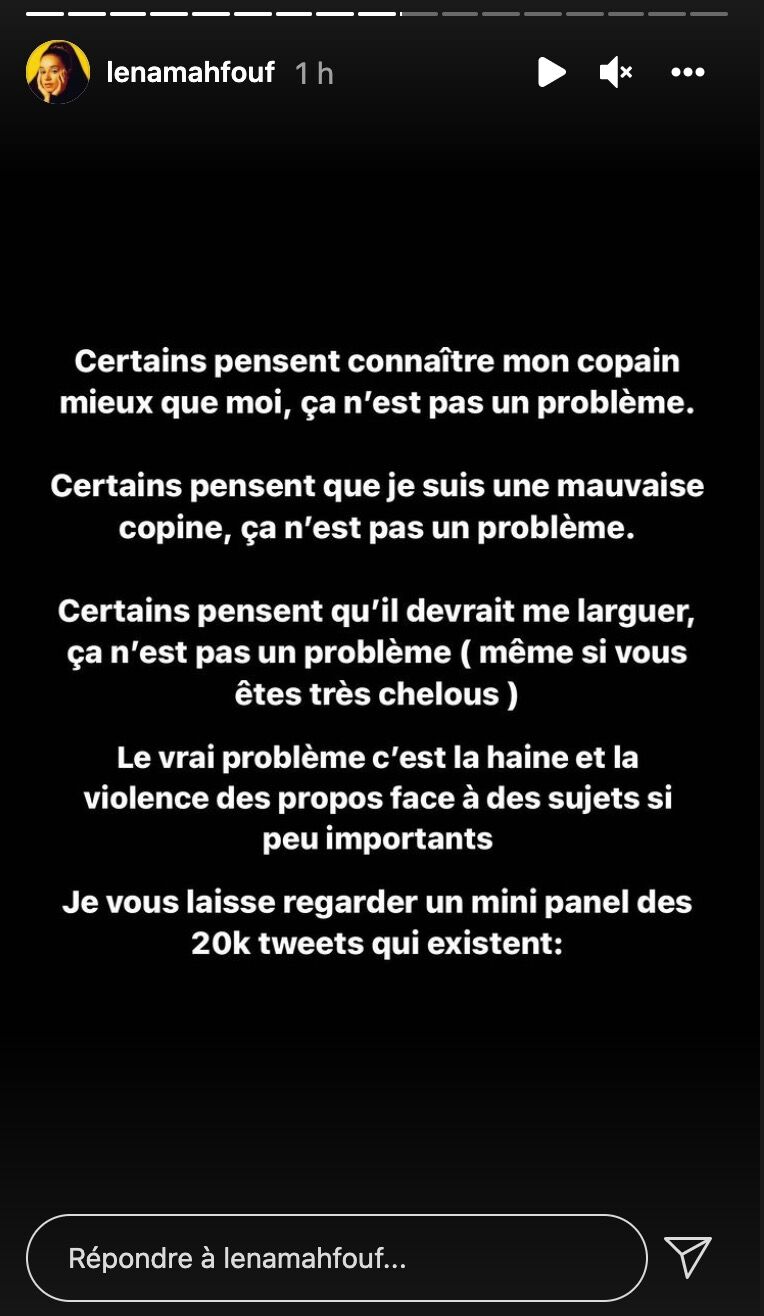764x1316 pixels.
Task: Open lenamahfouf's profile picture
Action: 58,72
